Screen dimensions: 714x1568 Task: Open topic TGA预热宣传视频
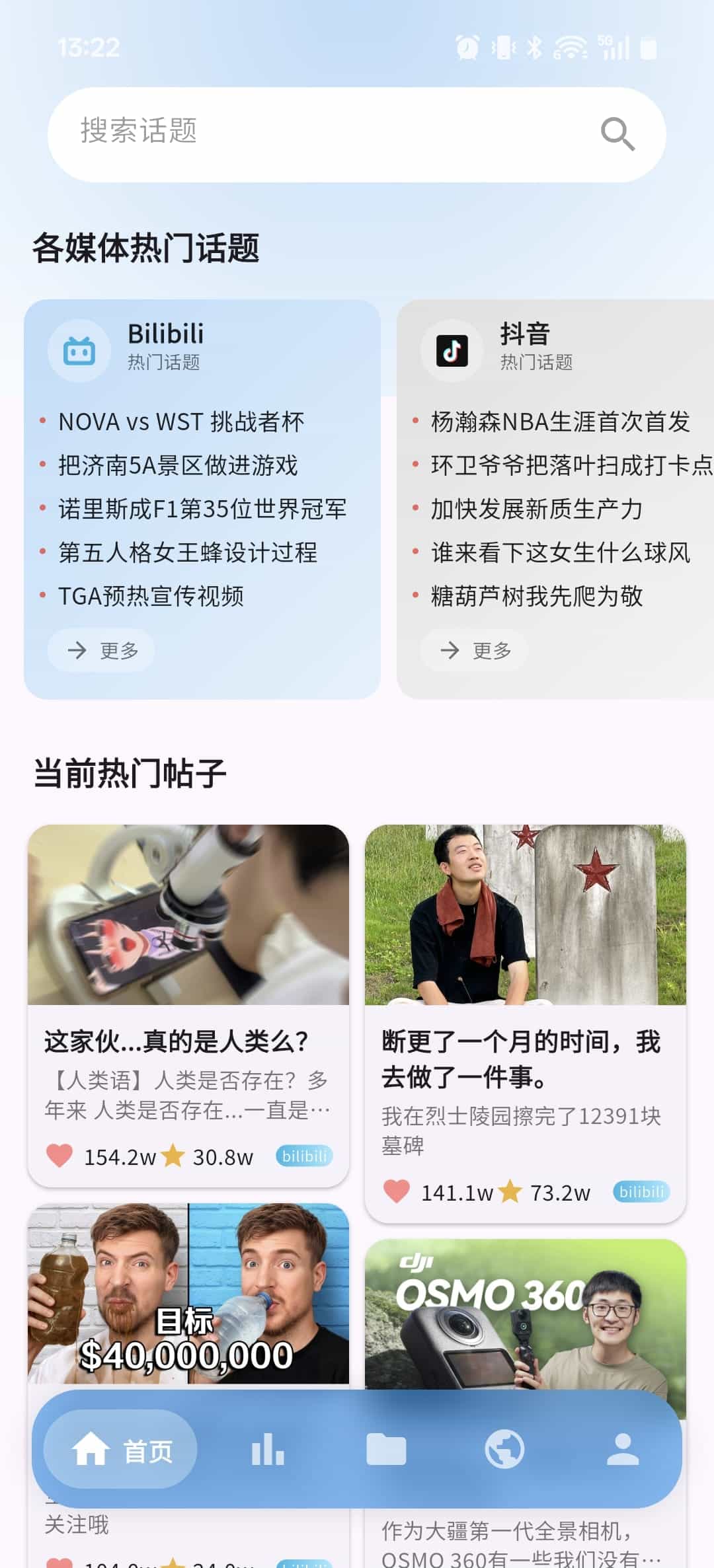(x=151, y=596)
